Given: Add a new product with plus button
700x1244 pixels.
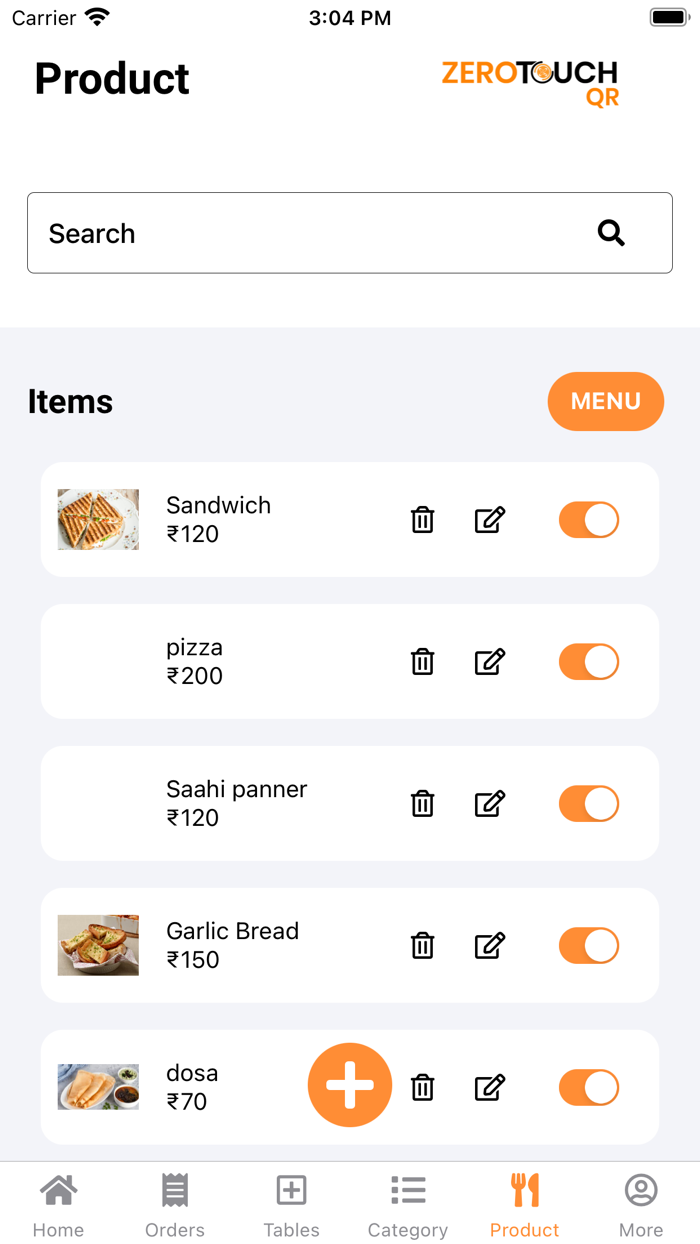Looking at the screenshot, I should coord(350,1086).
